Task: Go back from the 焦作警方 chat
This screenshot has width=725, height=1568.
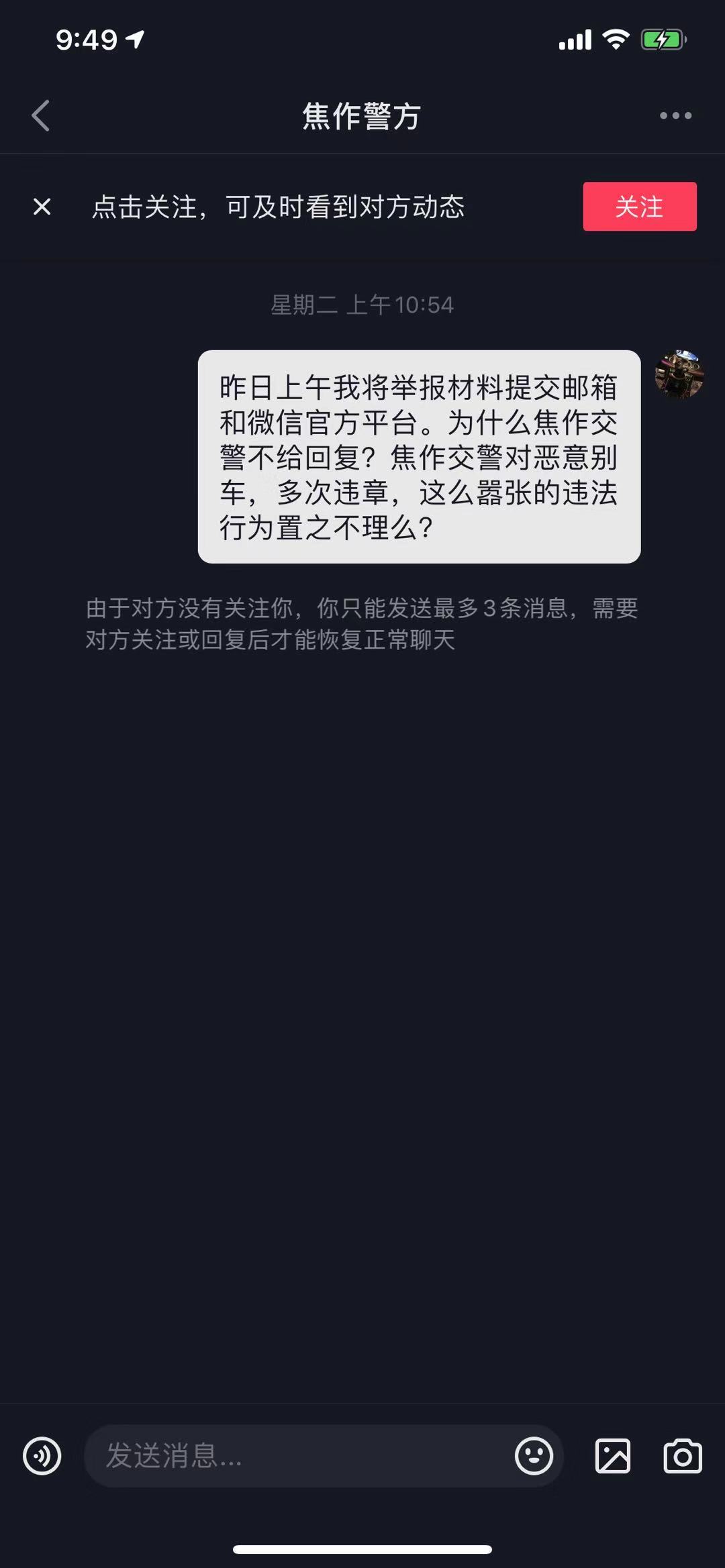Action: pos(41,115)
